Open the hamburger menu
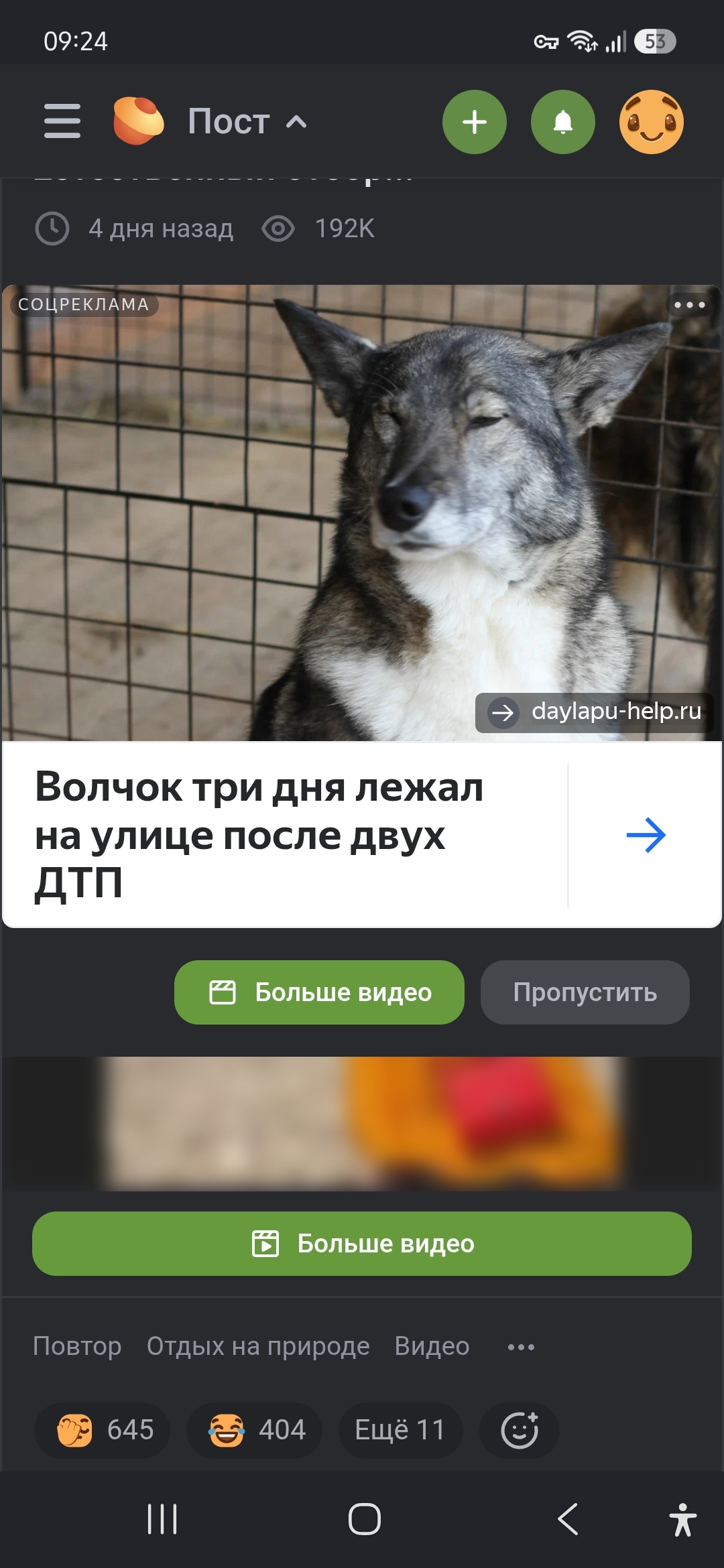This screenshot has height=1568, width=724. tap(62, 121)
